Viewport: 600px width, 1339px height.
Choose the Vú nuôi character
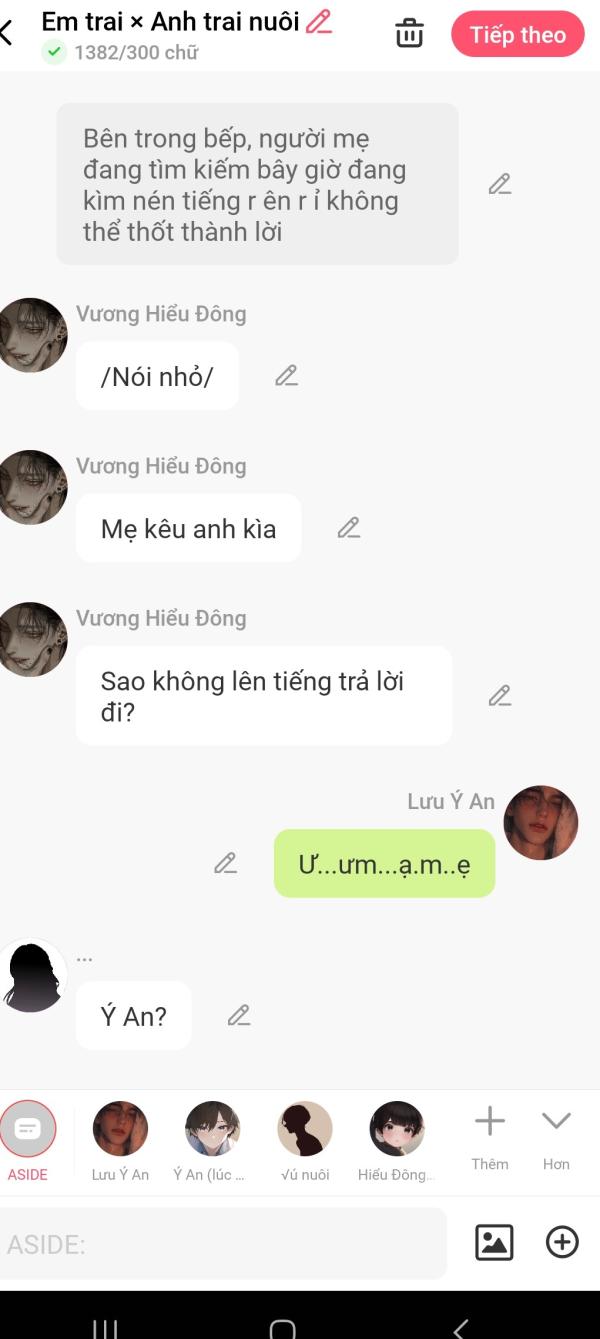point(305,1142)
